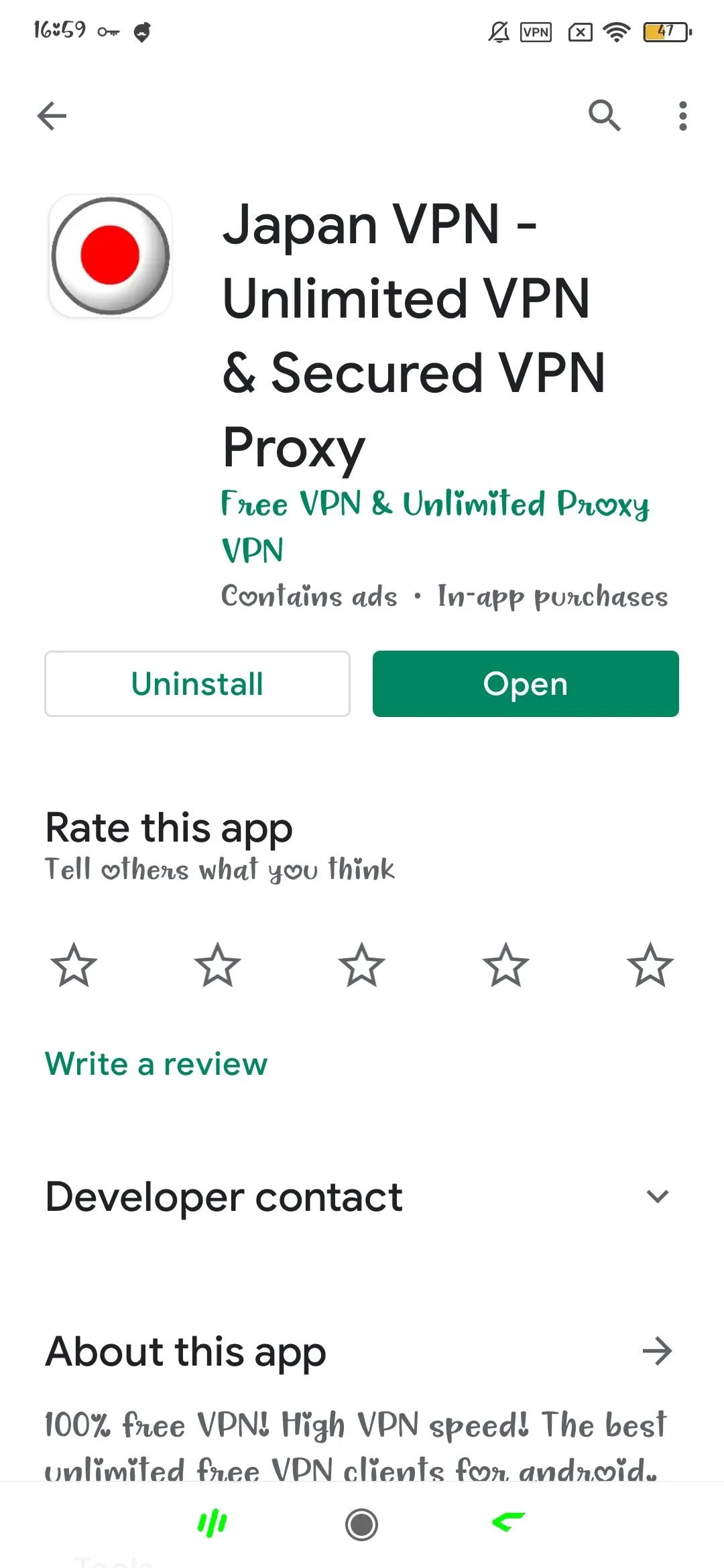This screenshot has height=1568, width=724.
Task: Give a five-star rating
Action: pos(650,966)
